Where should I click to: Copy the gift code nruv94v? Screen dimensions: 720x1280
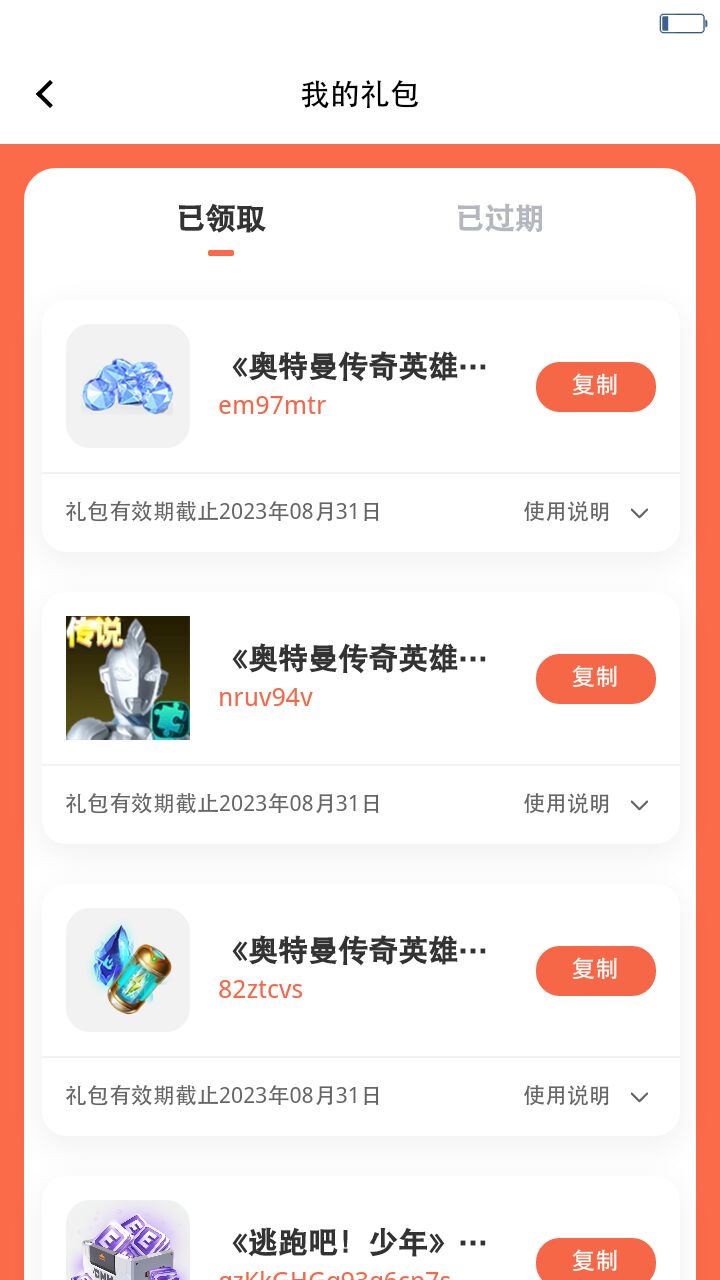click(595, 679)
